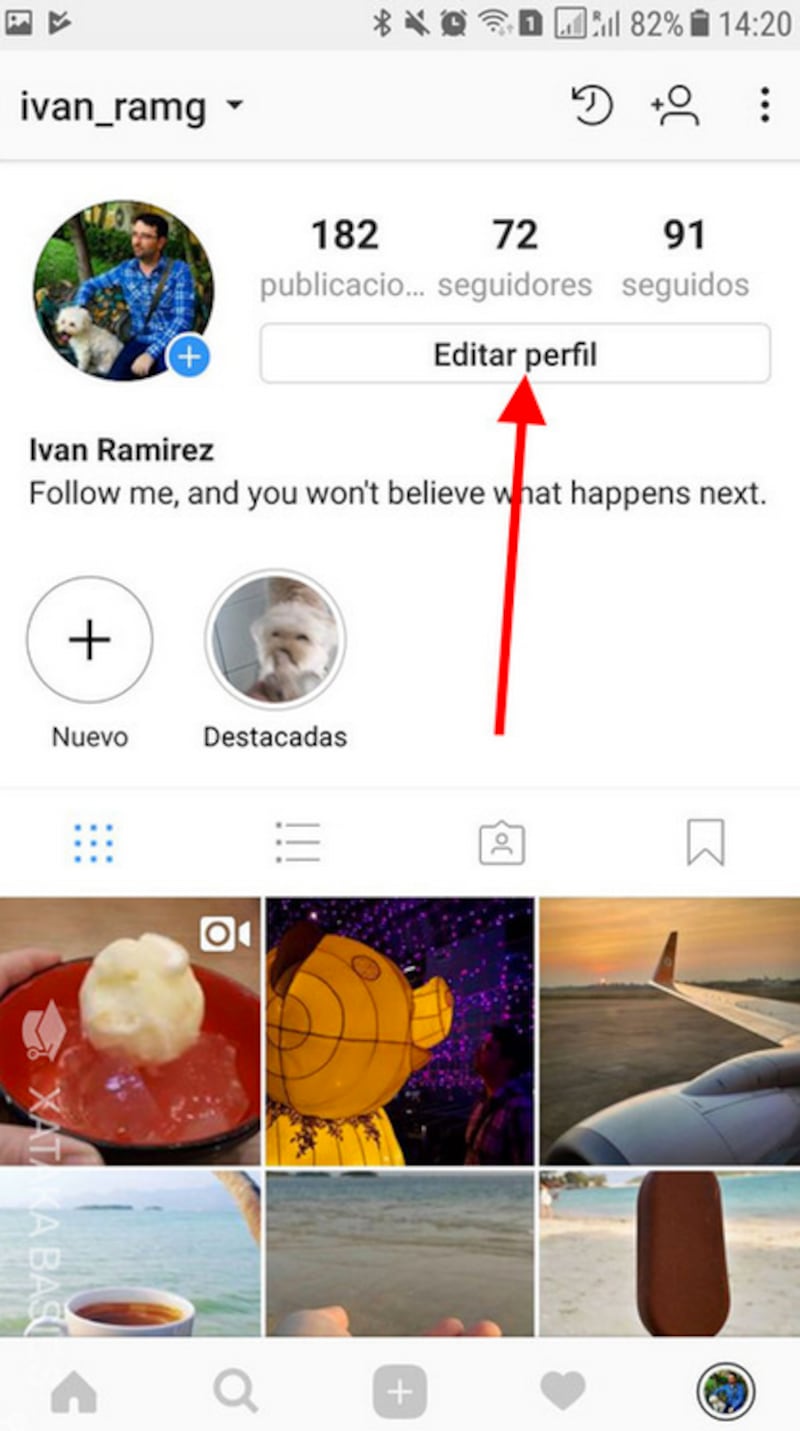Open the airplane wing sunset post
The height and width of the screenshot is (1431, 800).
pyautogui.click(x=670, y=1030)
